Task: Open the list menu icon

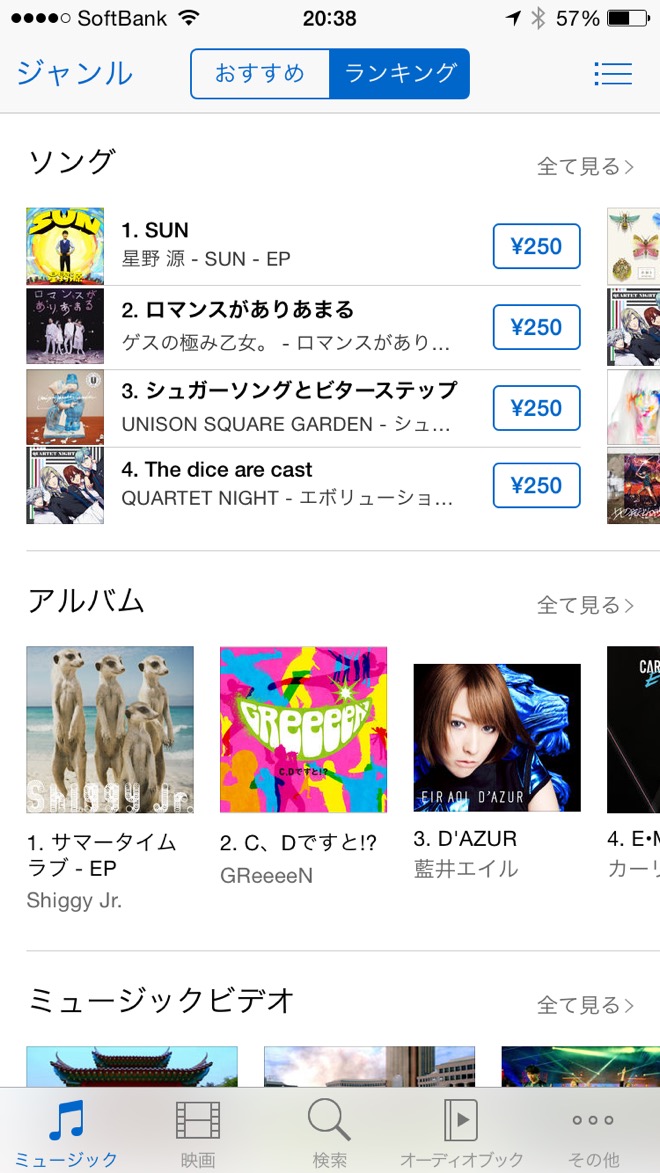Action: [612, 74]
